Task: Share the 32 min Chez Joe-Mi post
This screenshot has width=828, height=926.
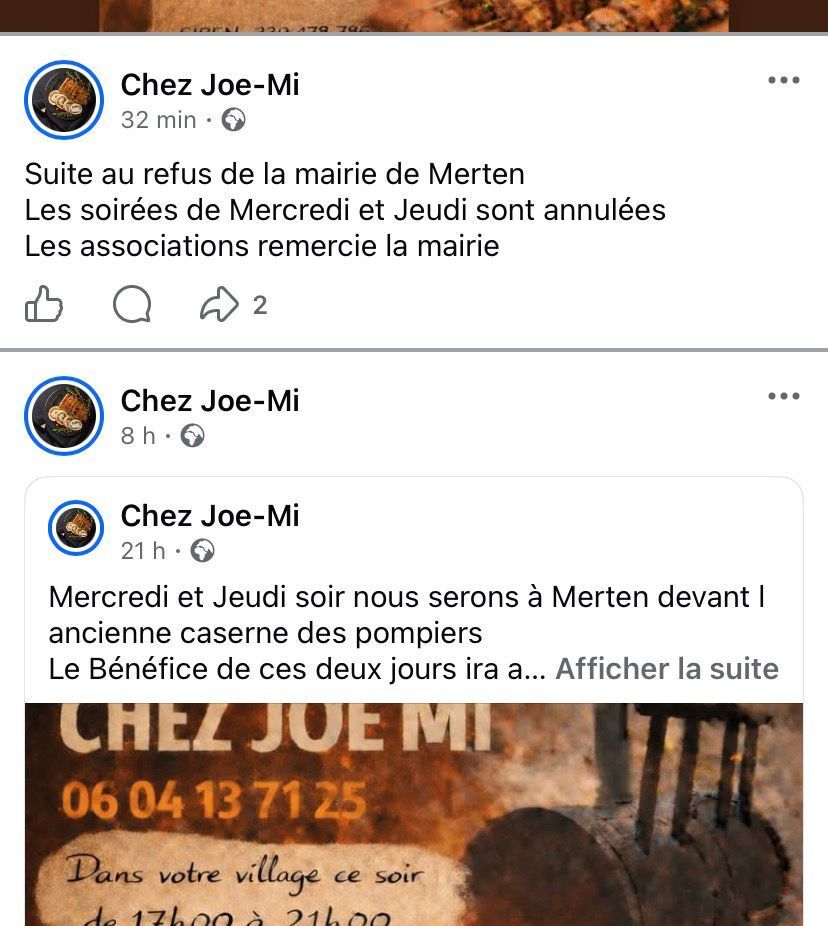Action: click(x=220, y=305)
